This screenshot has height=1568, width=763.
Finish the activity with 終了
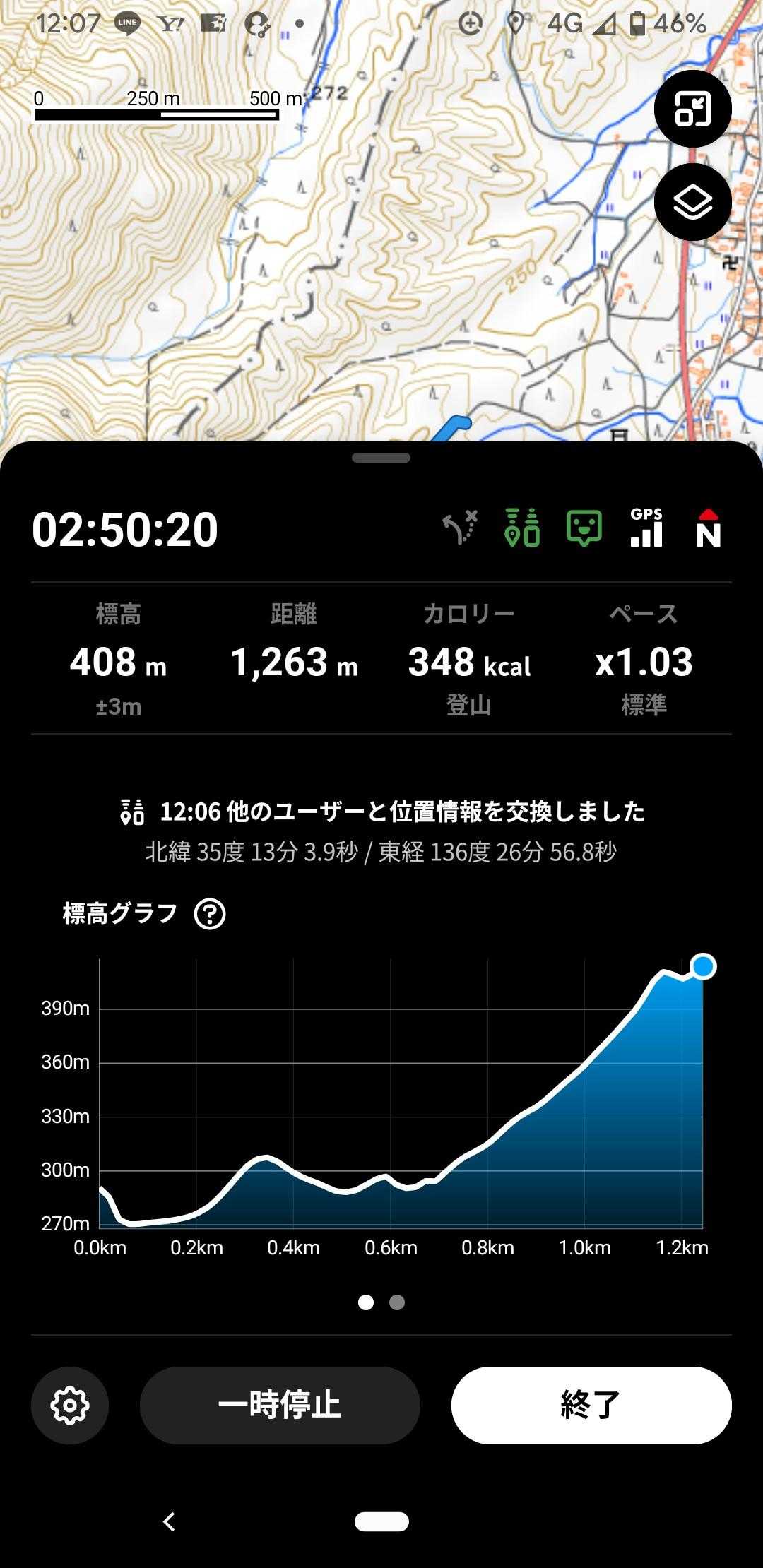(x=591, y=1406)
